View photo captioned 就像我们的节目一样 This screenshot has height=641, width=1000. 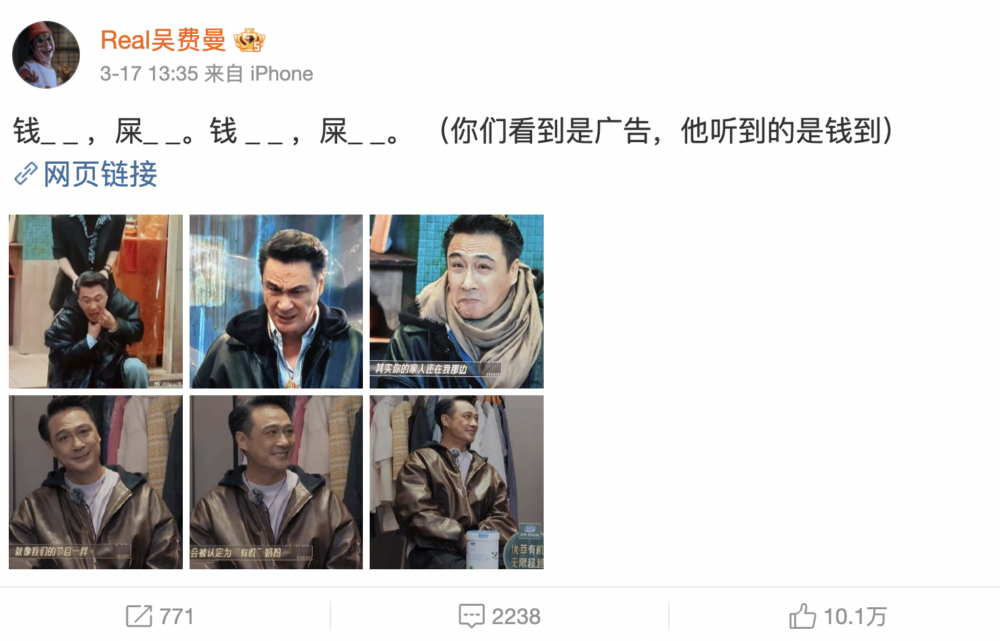click(x=96, y=482)
